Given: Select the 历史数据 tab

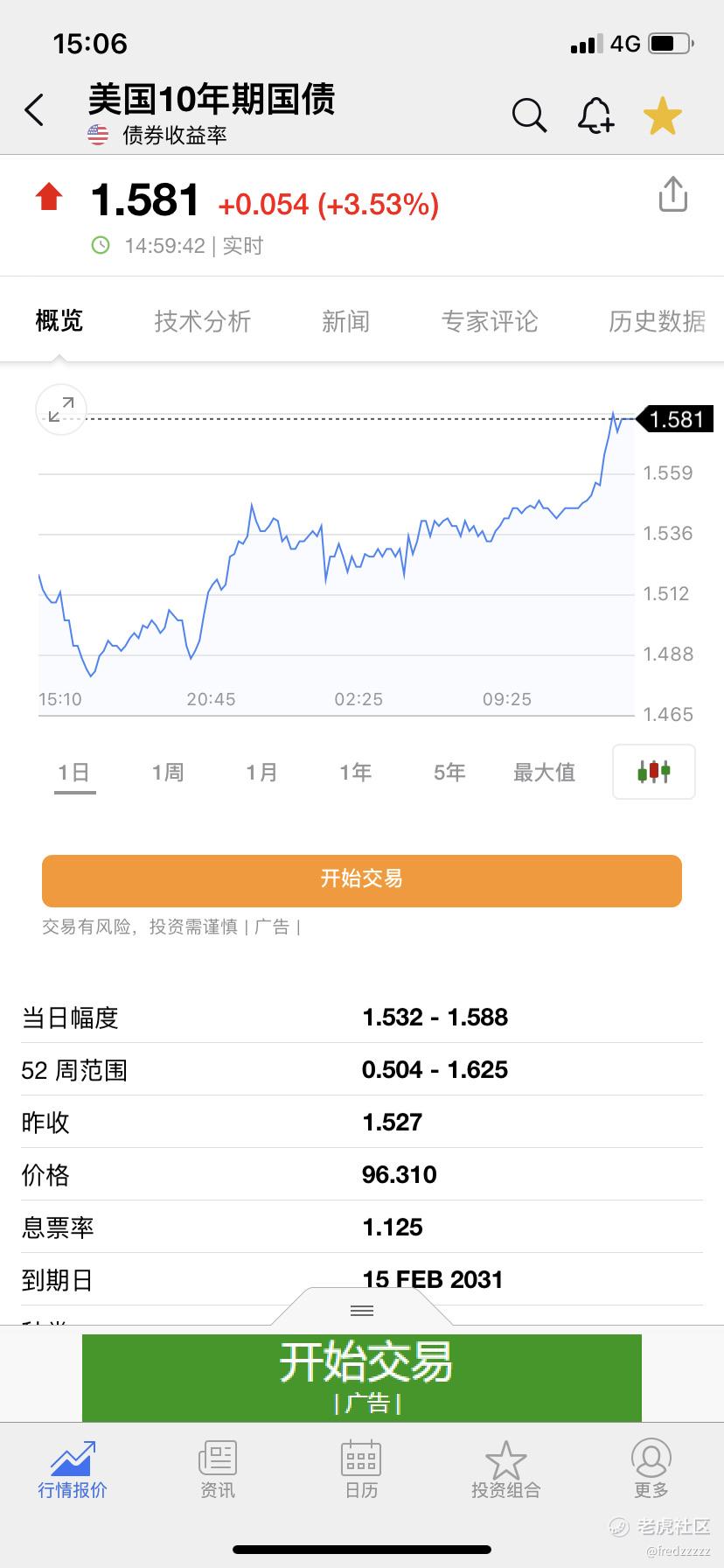Looking at the screenshot, I should point(657,321).
